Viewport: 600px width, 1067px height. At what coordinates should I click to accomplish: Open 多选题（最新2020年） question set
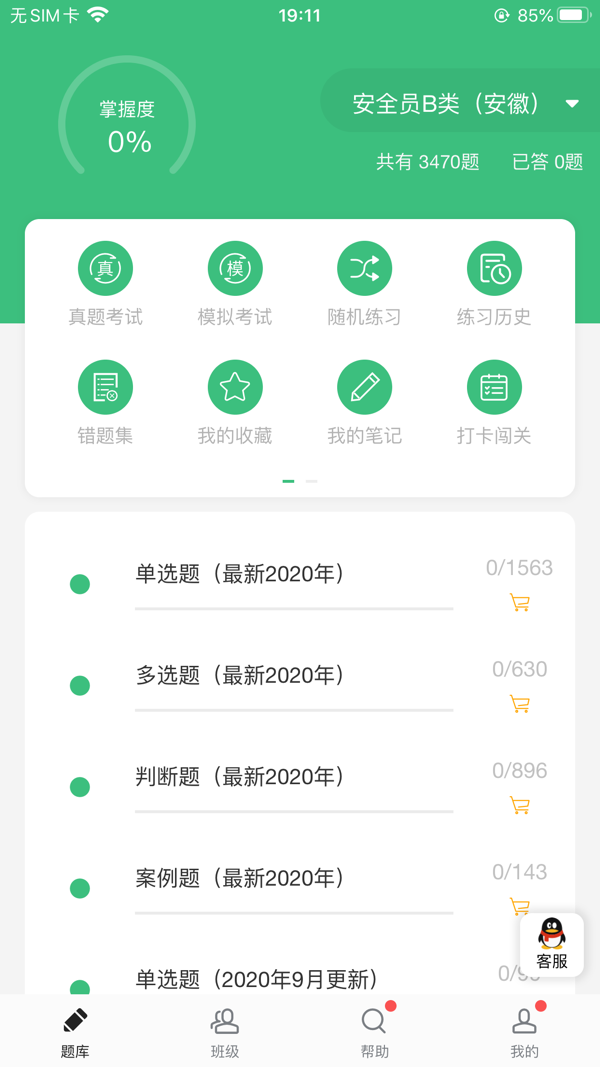(x=240, y=676)
